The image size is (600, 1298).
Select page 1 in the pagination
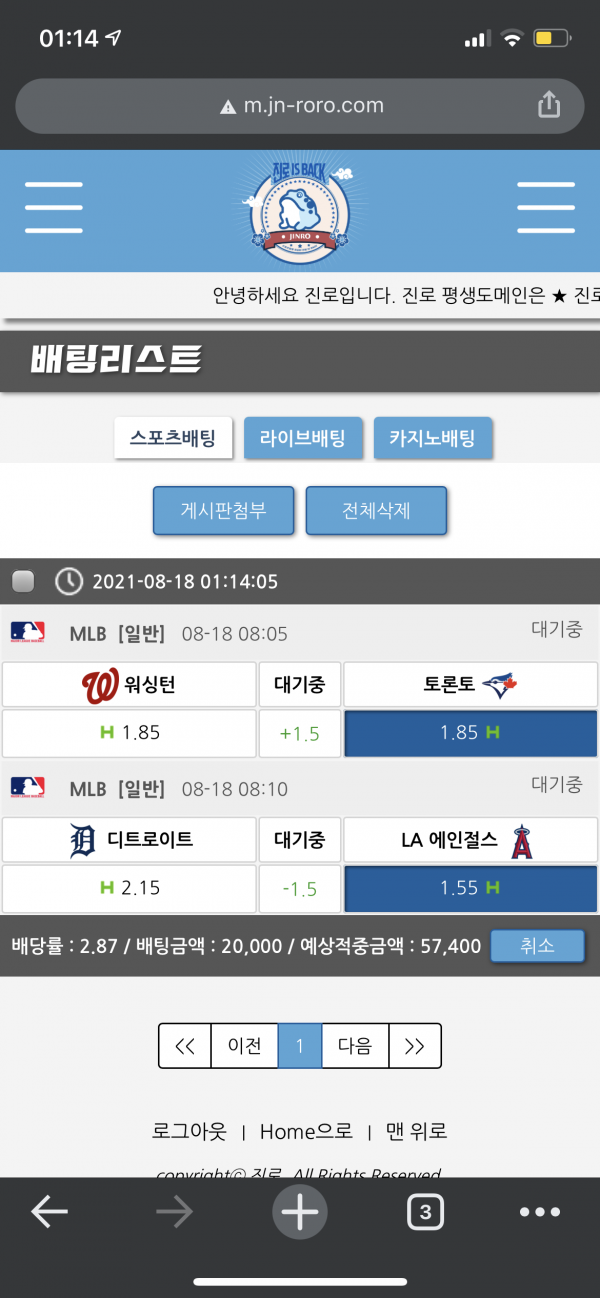pos(300,1046)
